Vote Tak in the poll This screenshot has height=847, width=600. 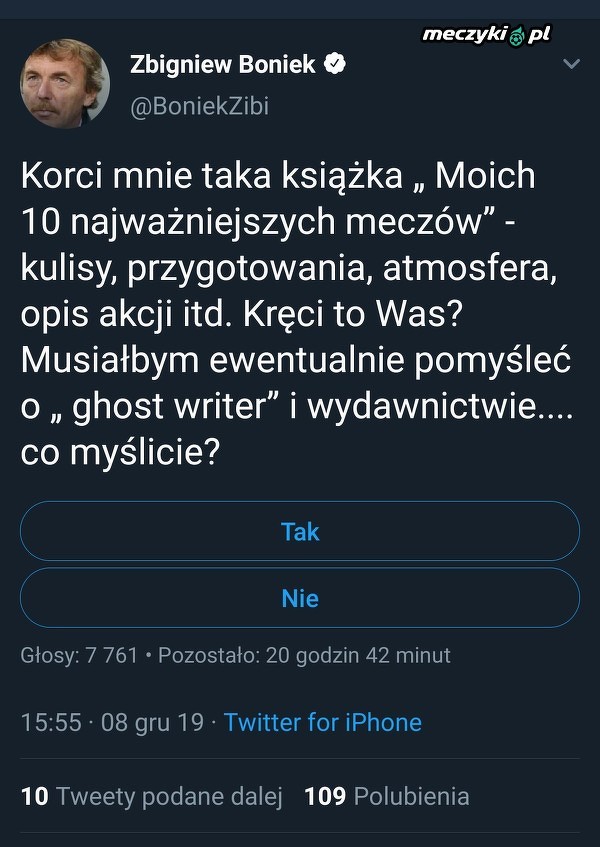point(300,531)
